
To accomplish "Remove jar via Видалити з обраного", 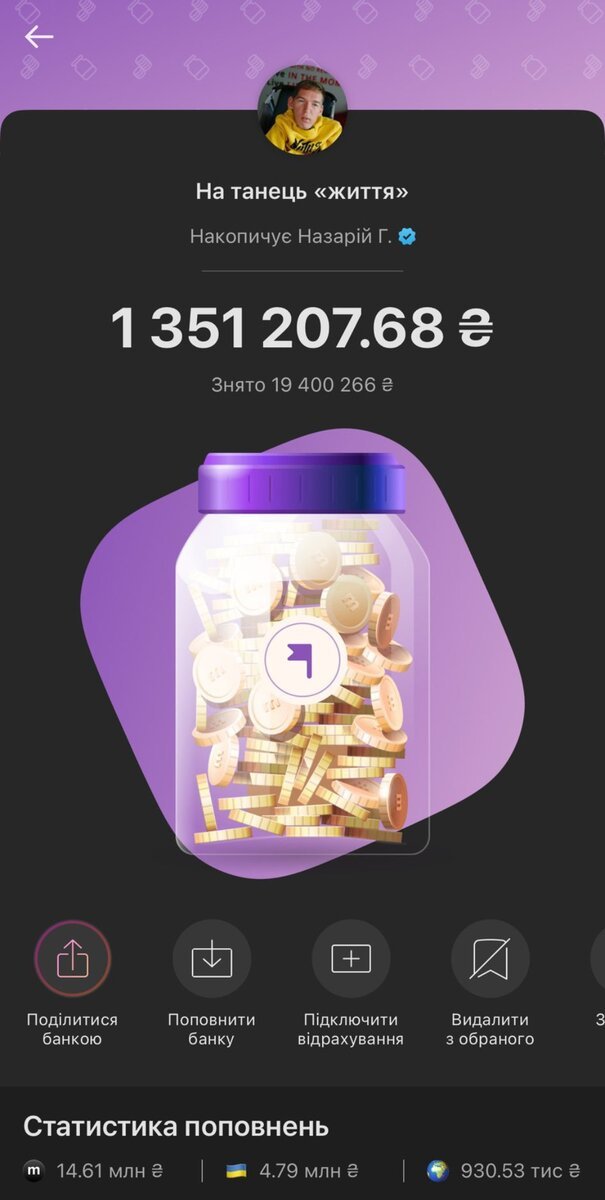I will (x=490, y=959).
